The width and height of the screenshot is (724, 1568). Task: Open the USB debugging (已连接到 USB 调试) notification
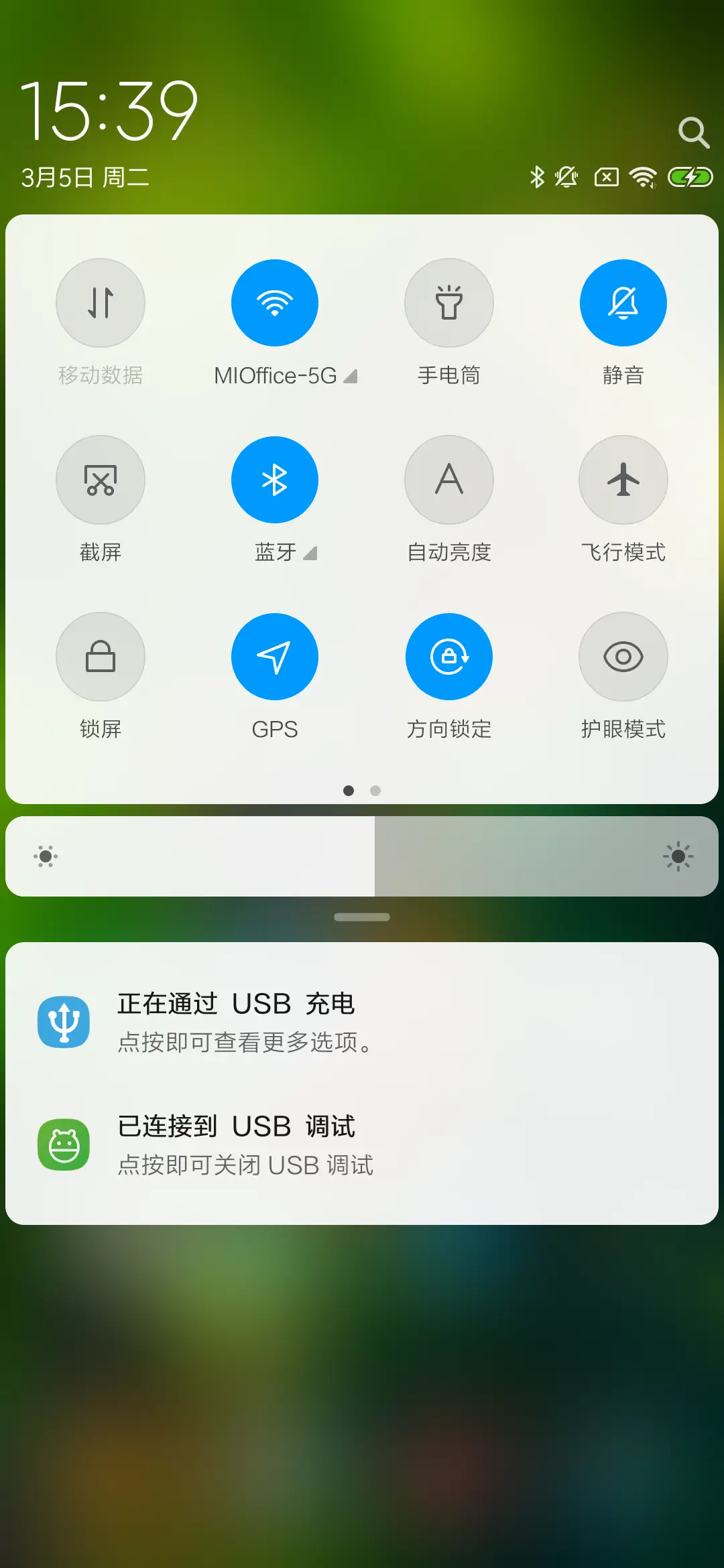(x=362, y=1145)
